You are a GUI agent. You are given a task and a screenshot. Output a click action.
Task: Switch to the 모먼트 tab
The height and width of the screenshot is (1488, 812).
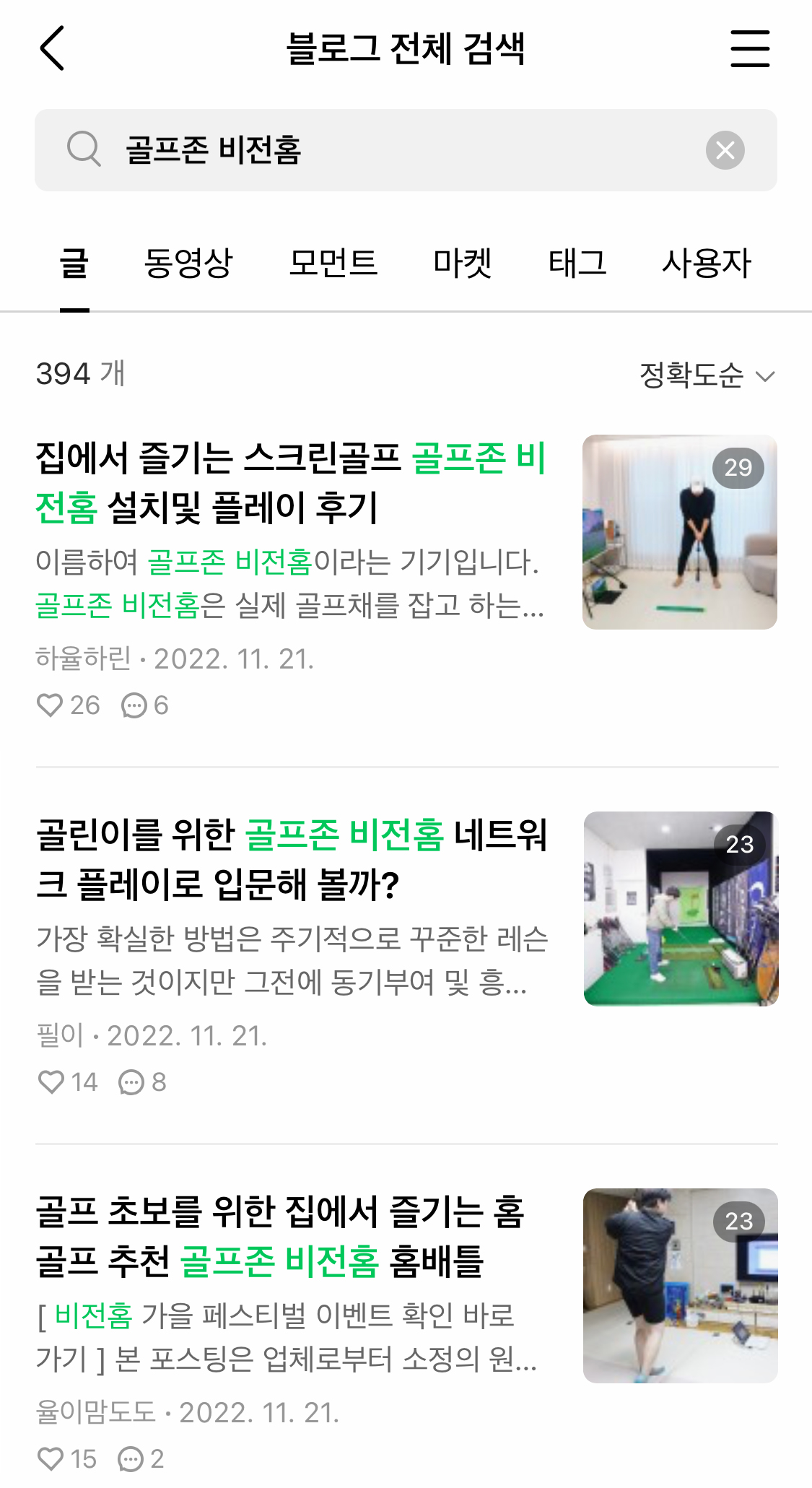click(x=333, y=263)
